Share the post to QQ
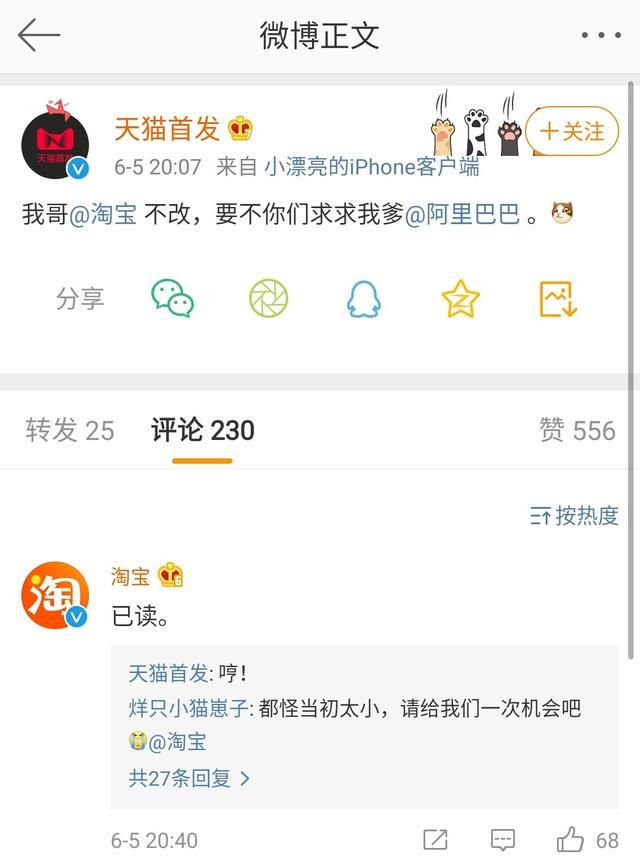640x867 pixels. (364, 299)
